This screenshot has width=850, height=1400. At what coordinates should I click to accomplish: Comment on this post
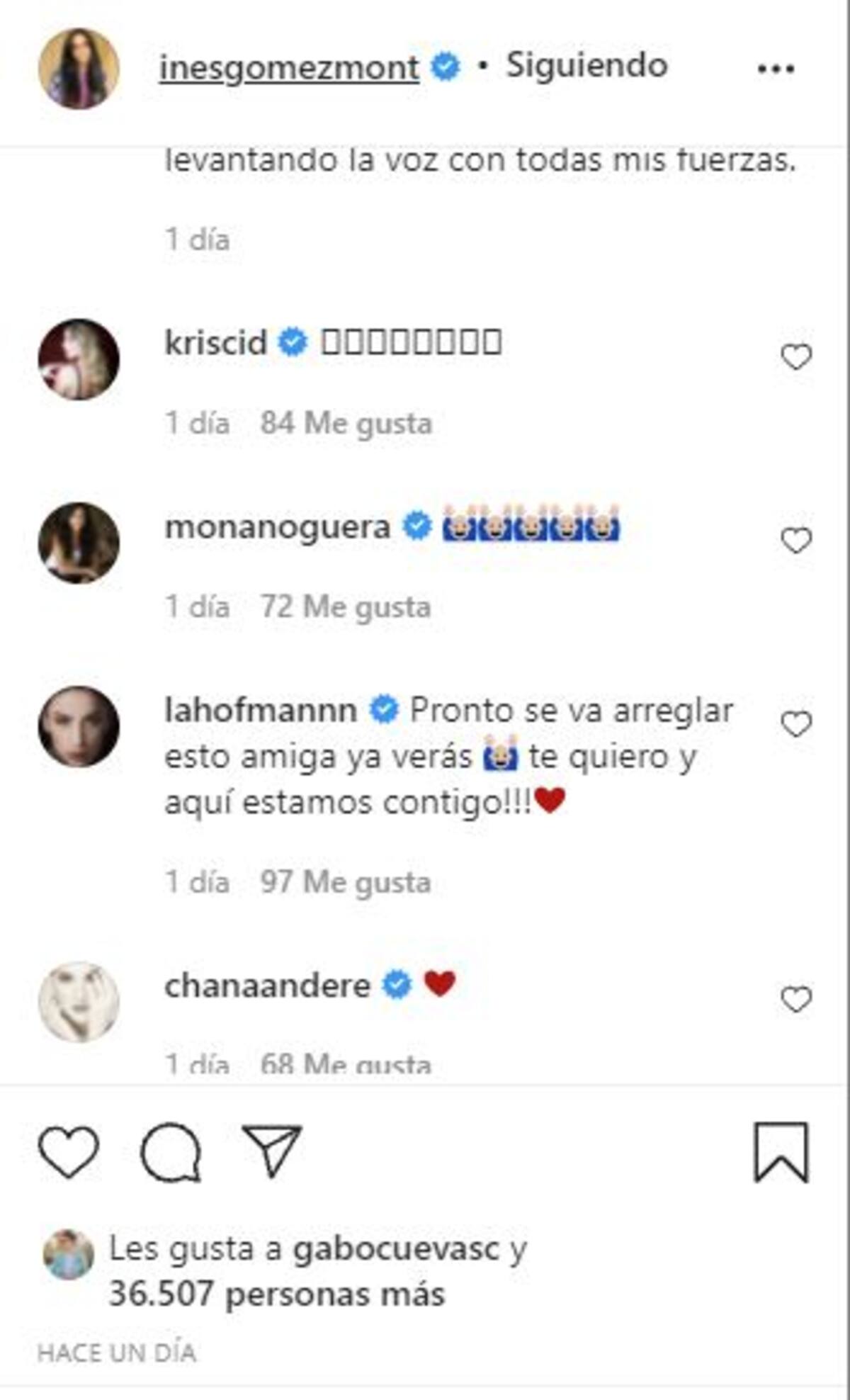pos(170,1152)
